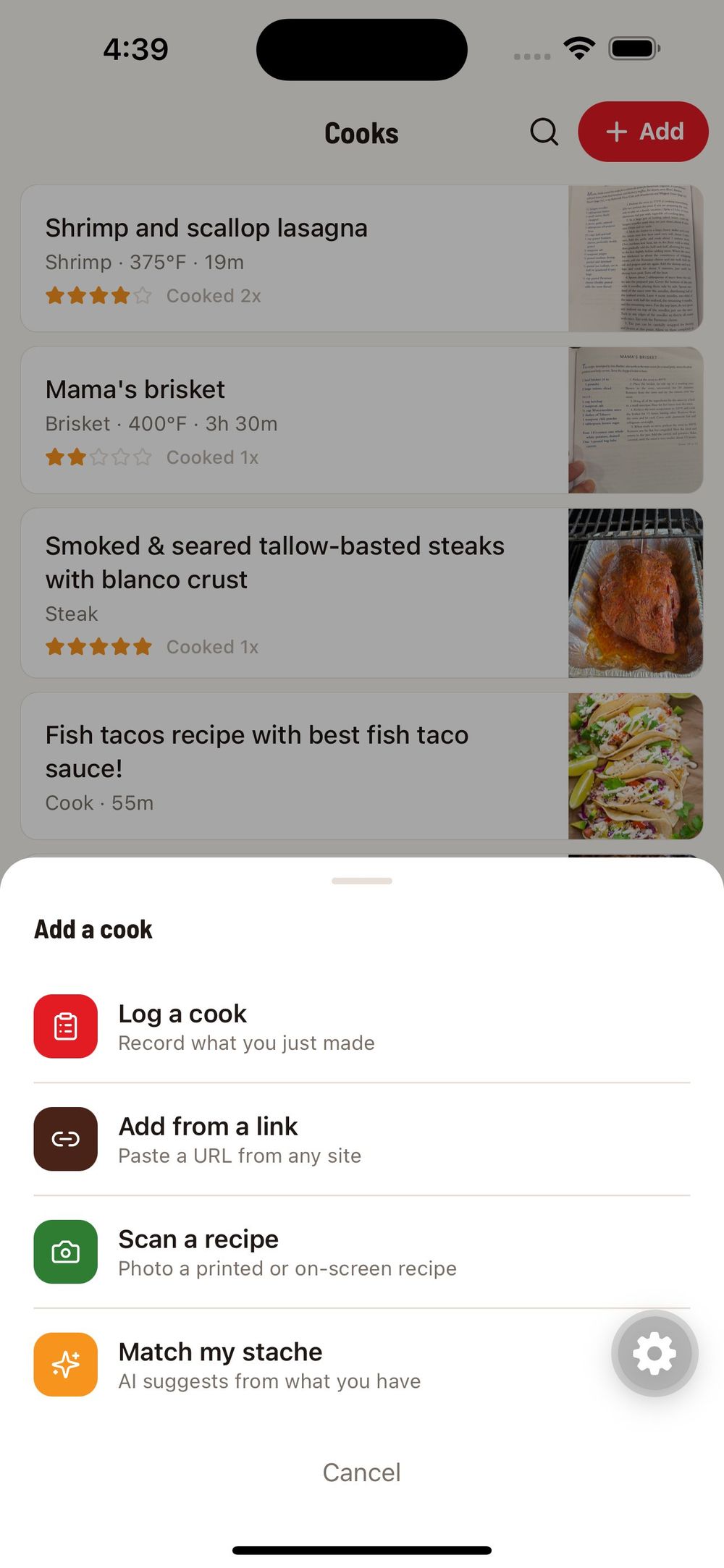Viewport: 724px width, 1568px height.
Task: Select Log a cook option
Action: coord(246,1026)
